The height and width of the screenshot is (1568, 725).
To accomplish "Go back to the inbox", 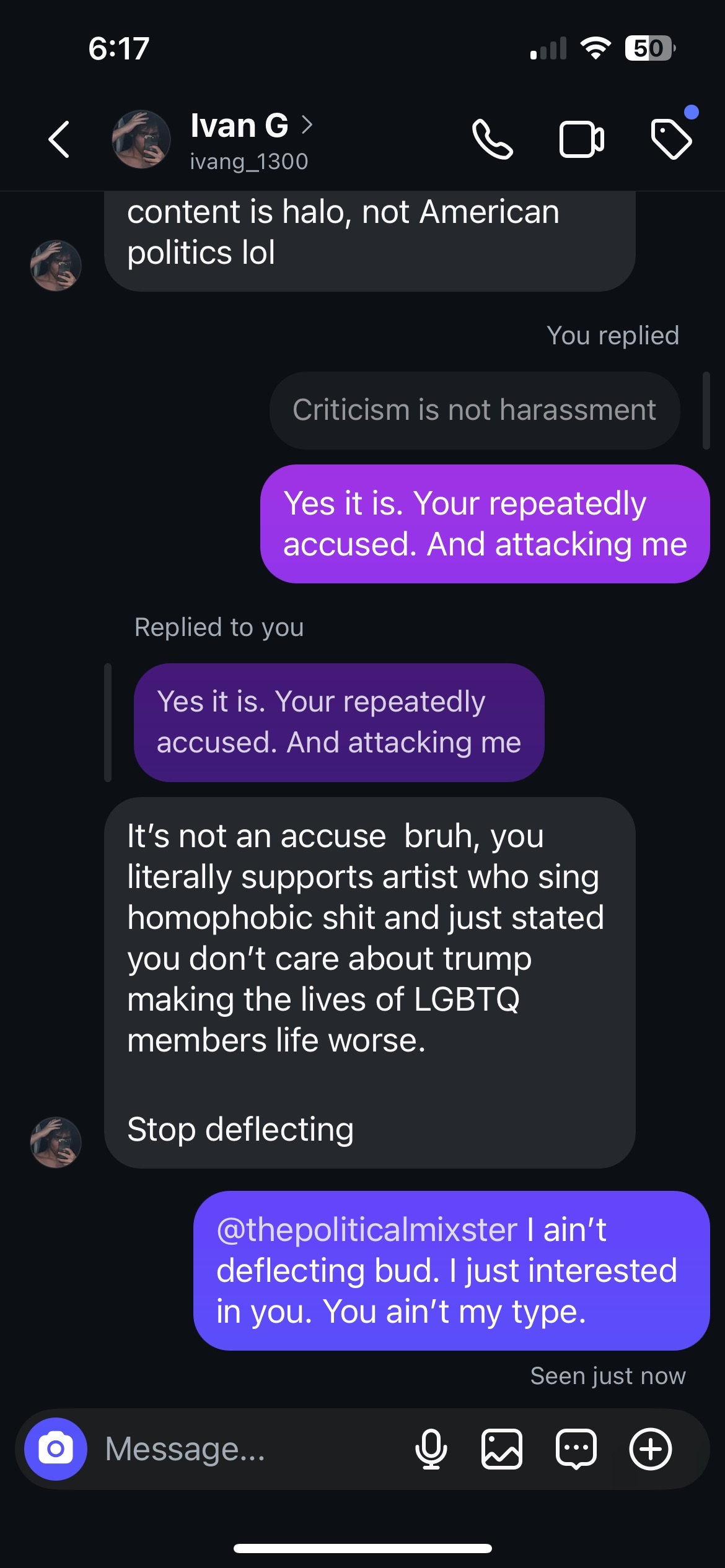I will (x=59, y=139).
